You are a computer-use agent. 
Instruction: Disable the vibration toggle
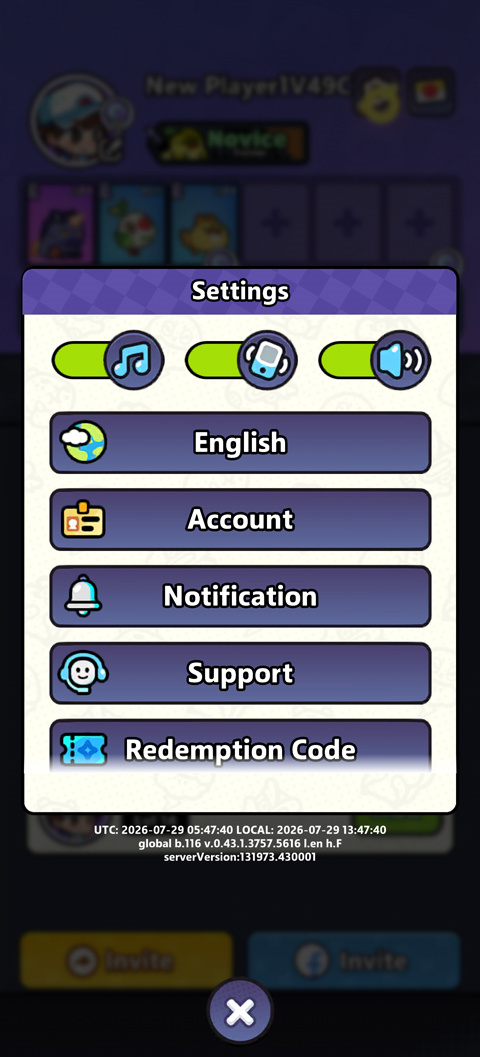[241, 360]
